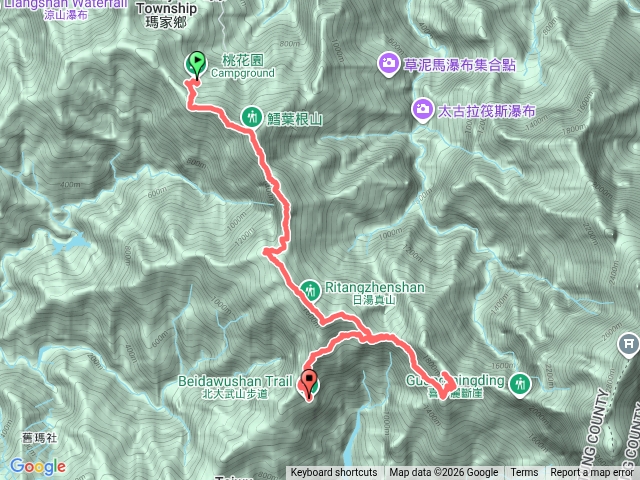This screenshot has height=480, width=640.
Task: Tap the green start marker near Campground
Action: click(x=195, y=64)
